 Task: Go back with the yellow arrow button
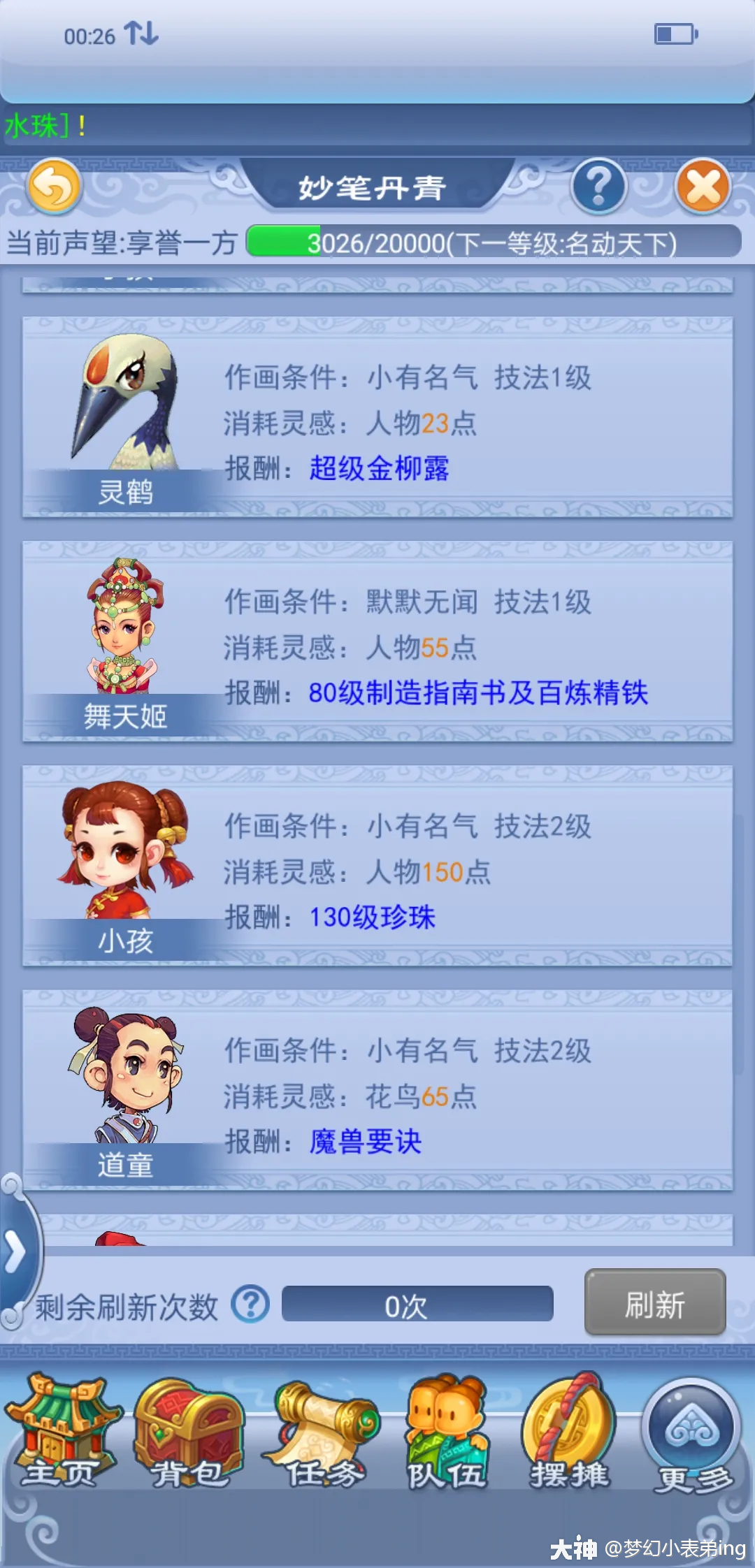tap(54, 187)
